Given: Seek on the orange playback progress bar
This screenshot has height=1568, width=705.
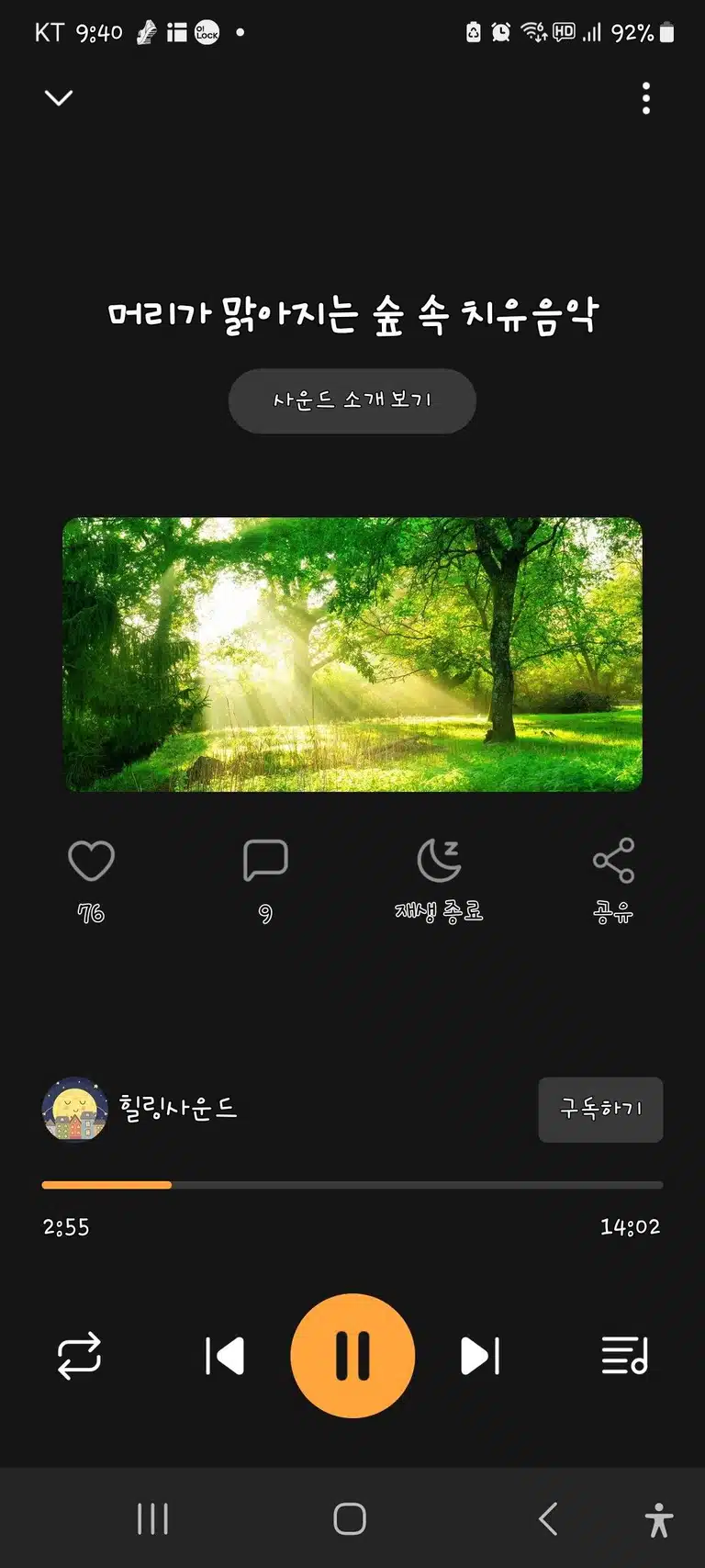Looking at the screenshot, I should [352, 1185].
